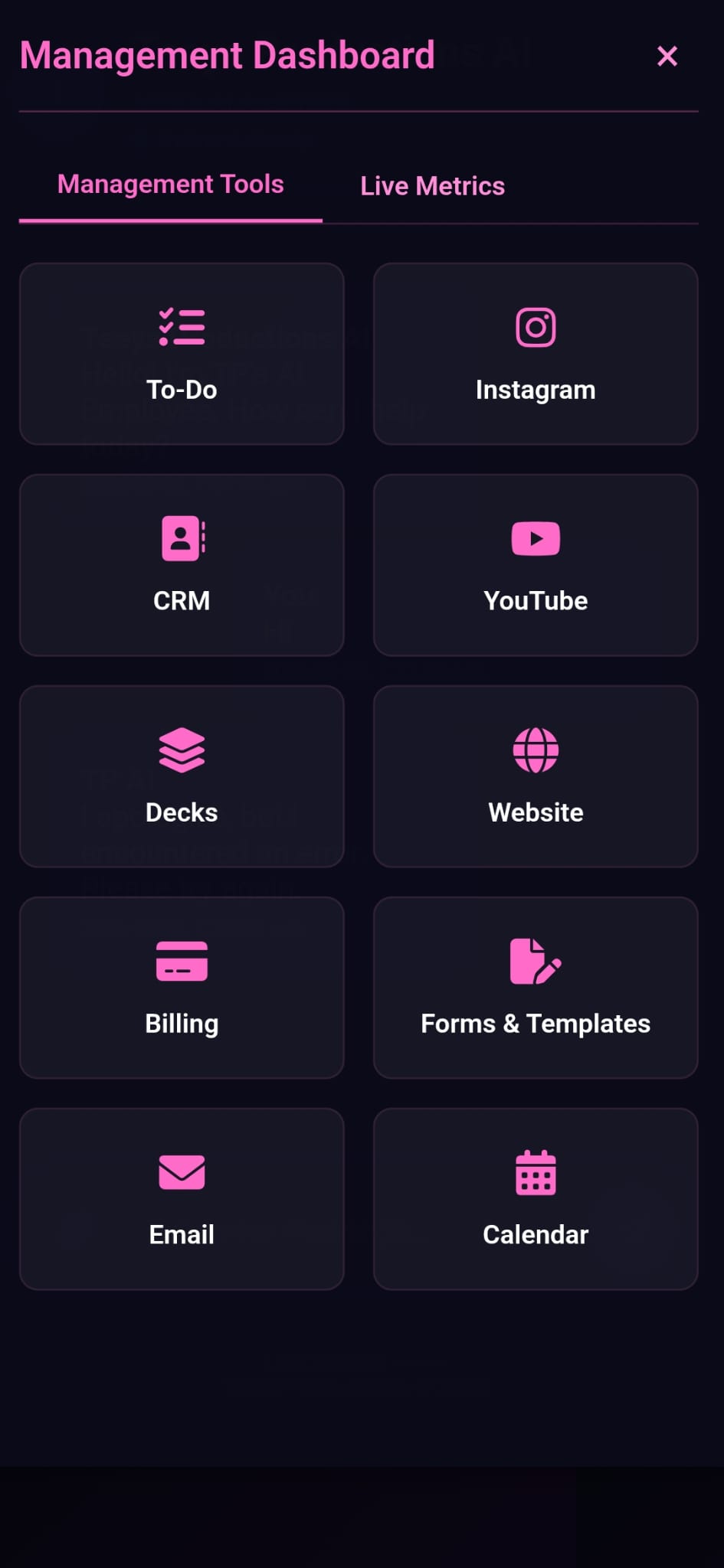Click the Website globe icon
Image resolution: width=724 pixels, height=1568 pixels.
tap(535, 750)
